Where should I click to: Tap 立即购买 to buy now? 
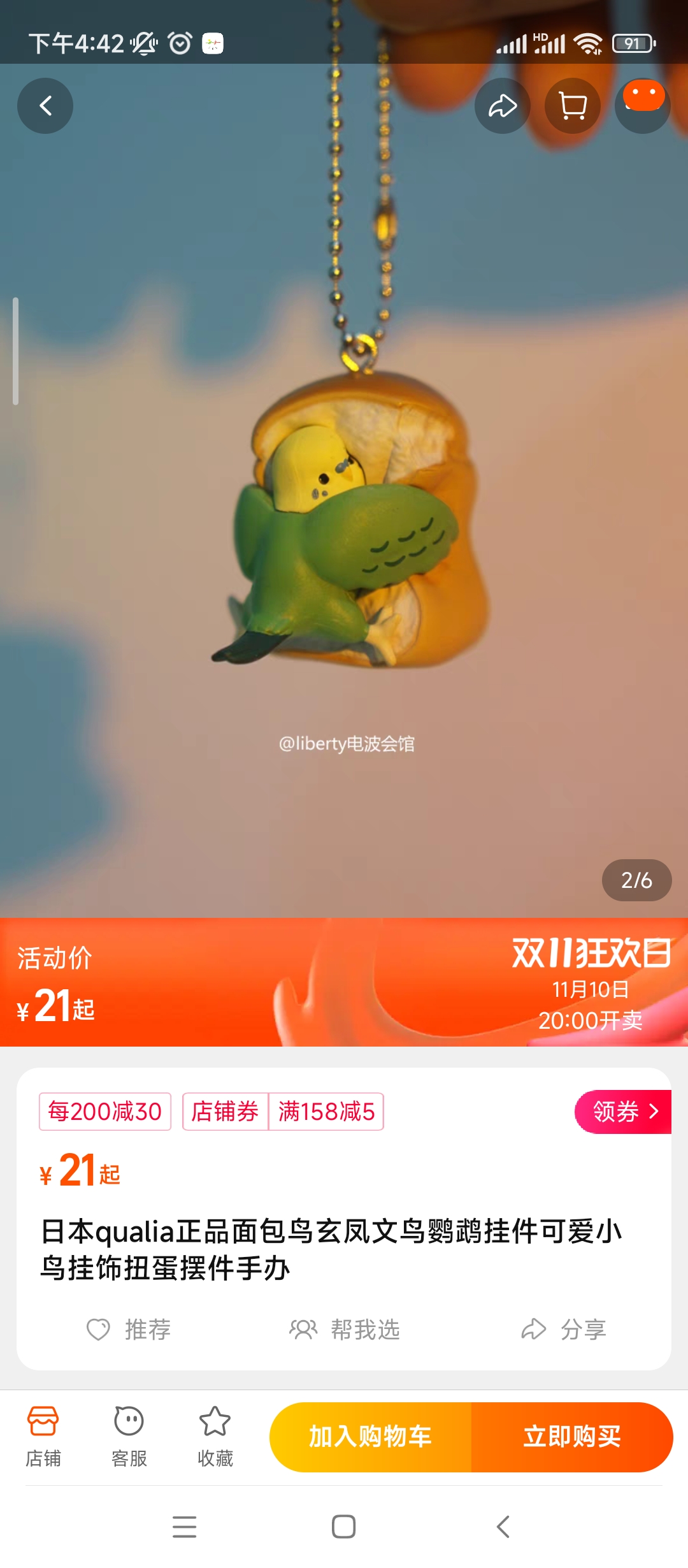pyautogui.click(x=572, y=1437)
